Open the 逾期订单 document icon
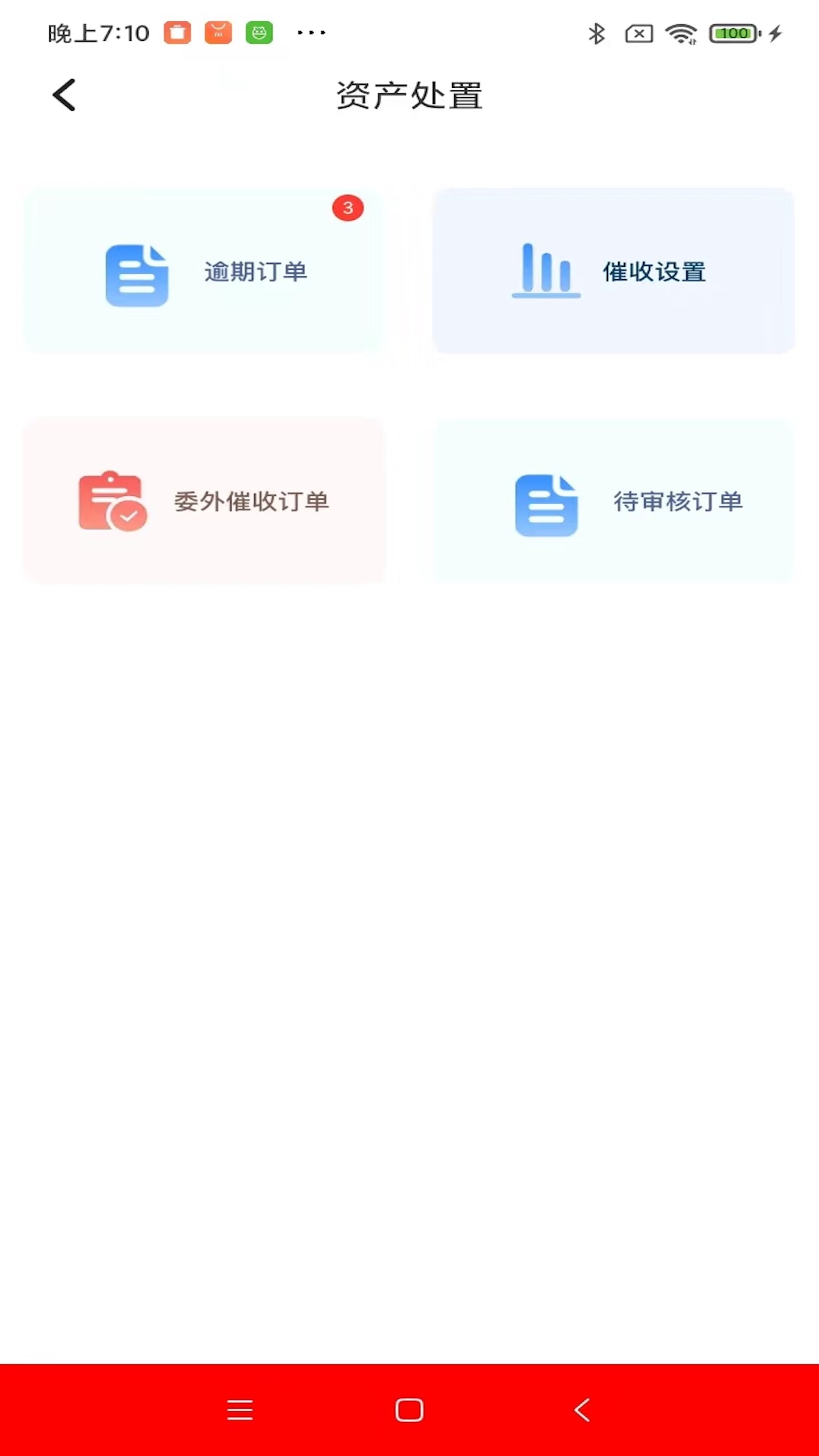Screen dimensions: 819x1456 pos(137,275)
